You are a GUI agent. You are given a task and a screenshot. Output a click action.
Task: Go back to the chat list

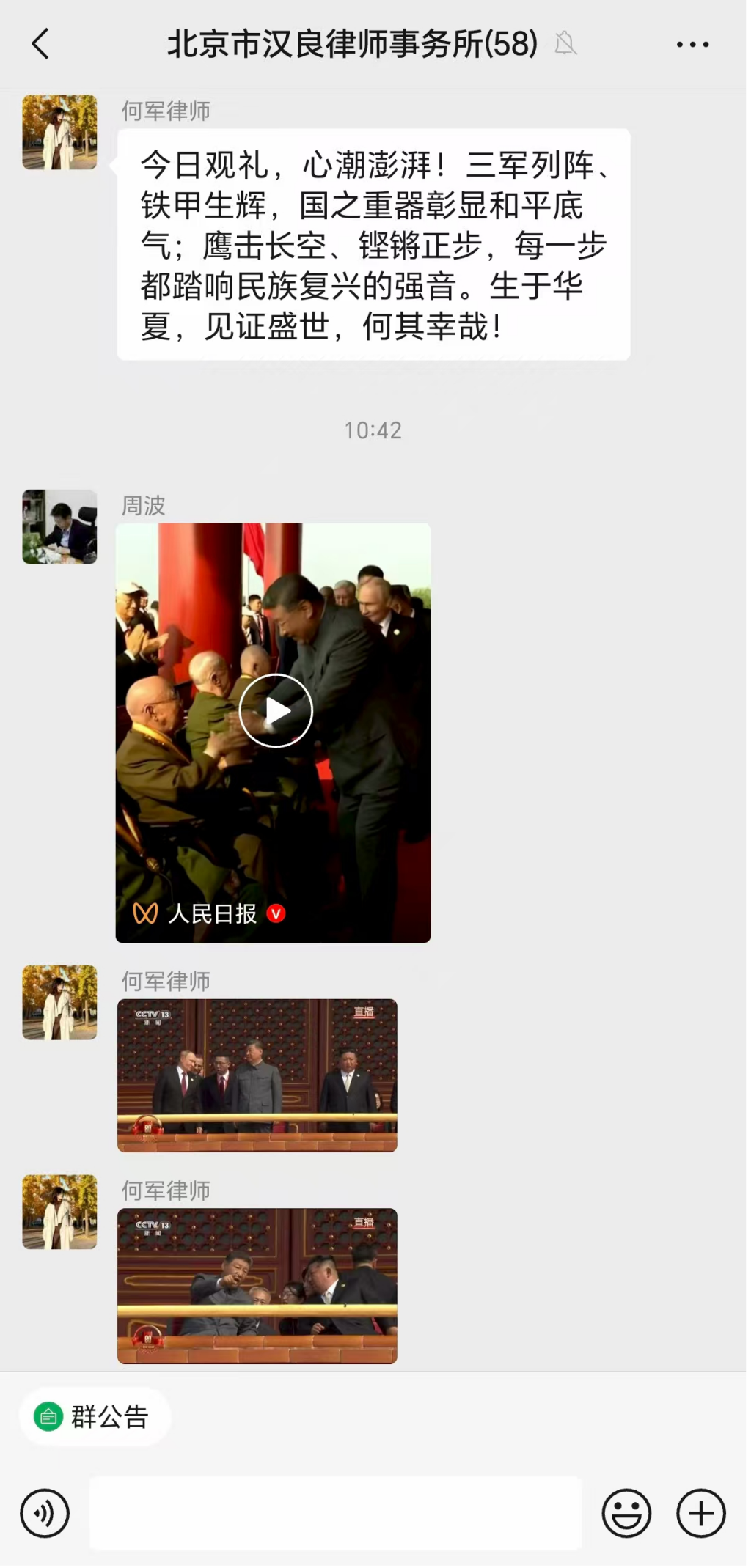40,45
